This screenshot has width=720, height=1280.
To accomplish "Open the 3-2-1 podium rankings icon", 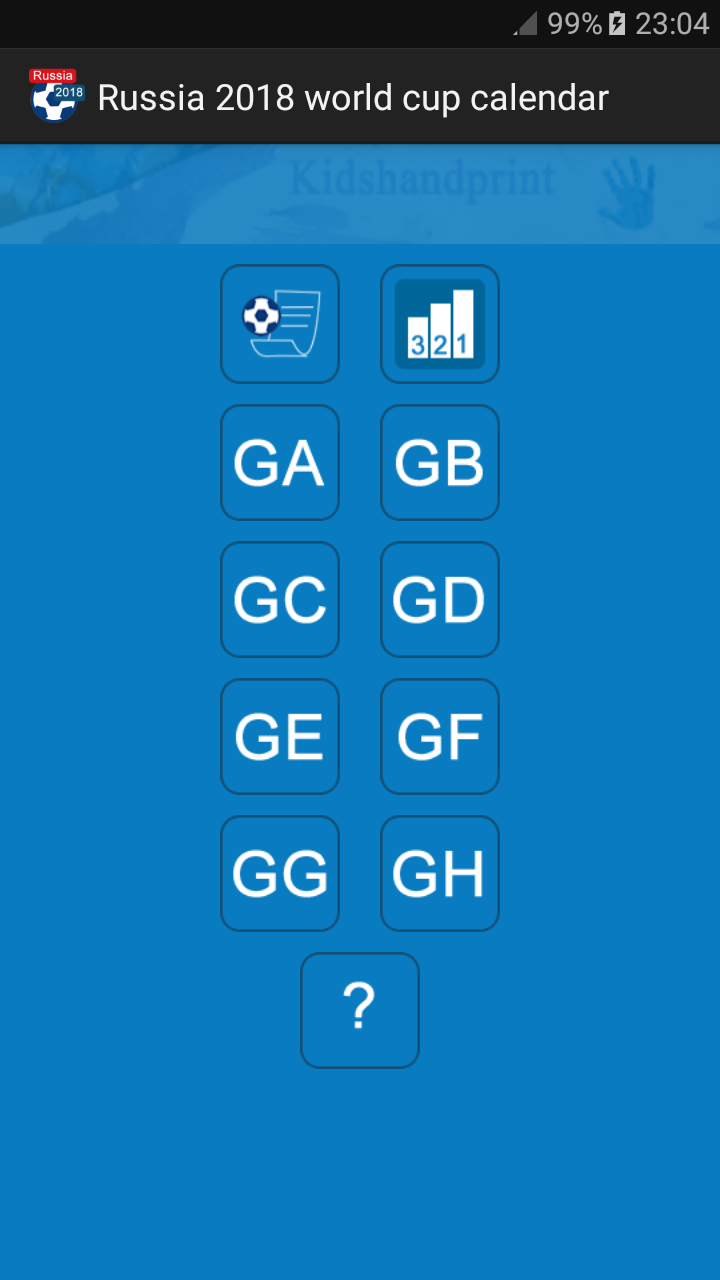I will point(440,324).
